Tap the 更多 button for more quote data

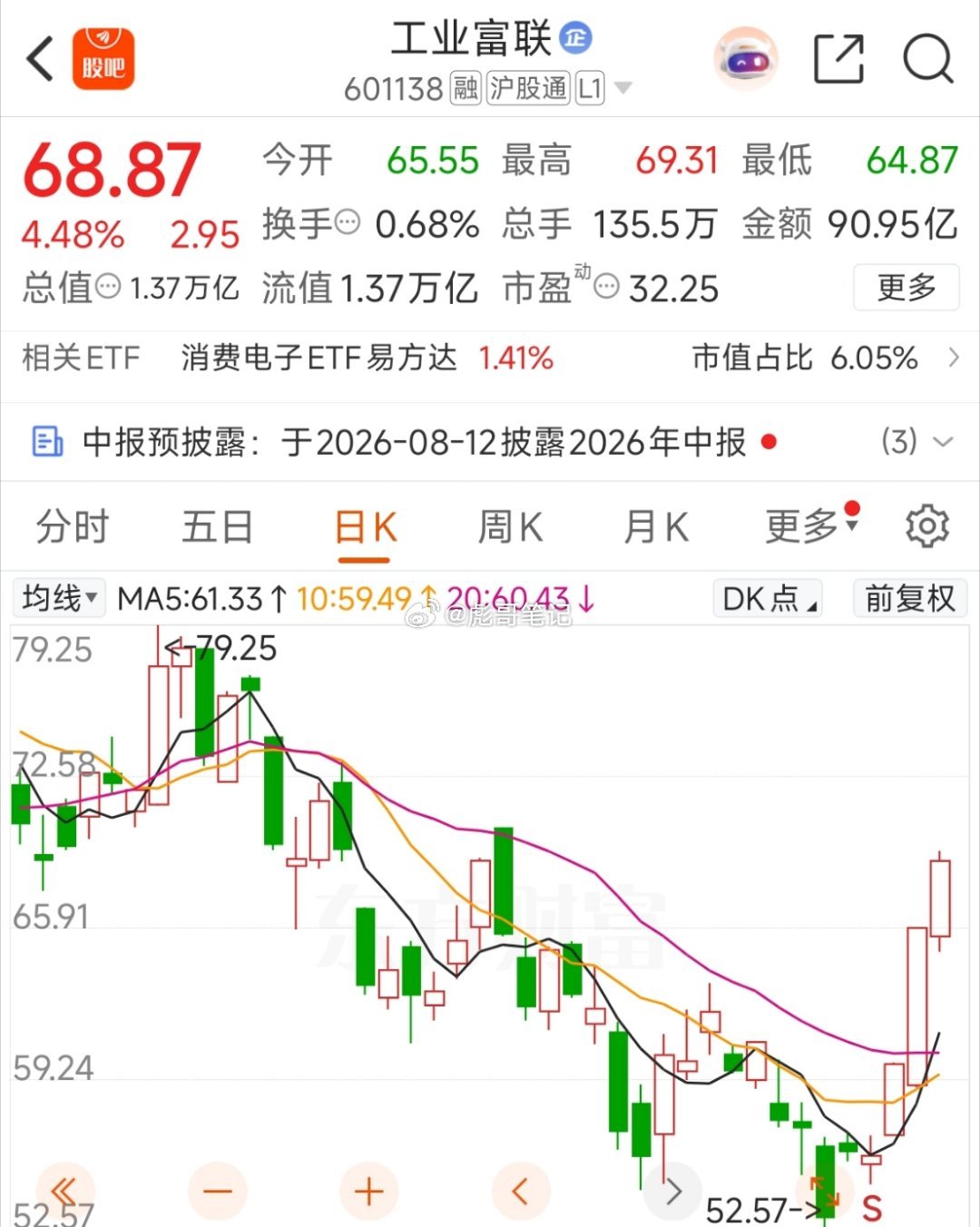pos(906,288)
